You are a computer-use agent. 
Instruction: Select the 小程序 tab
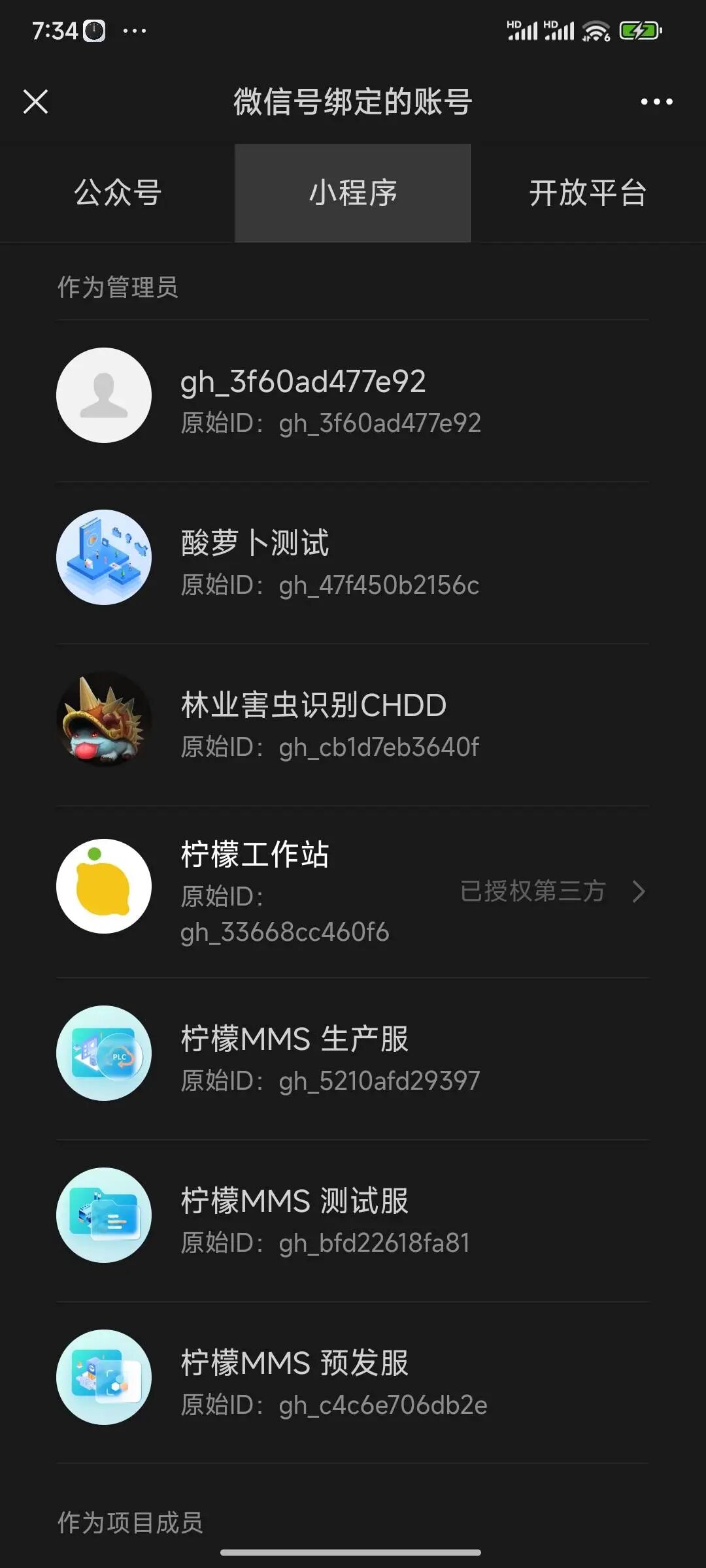tap(353, 193)
